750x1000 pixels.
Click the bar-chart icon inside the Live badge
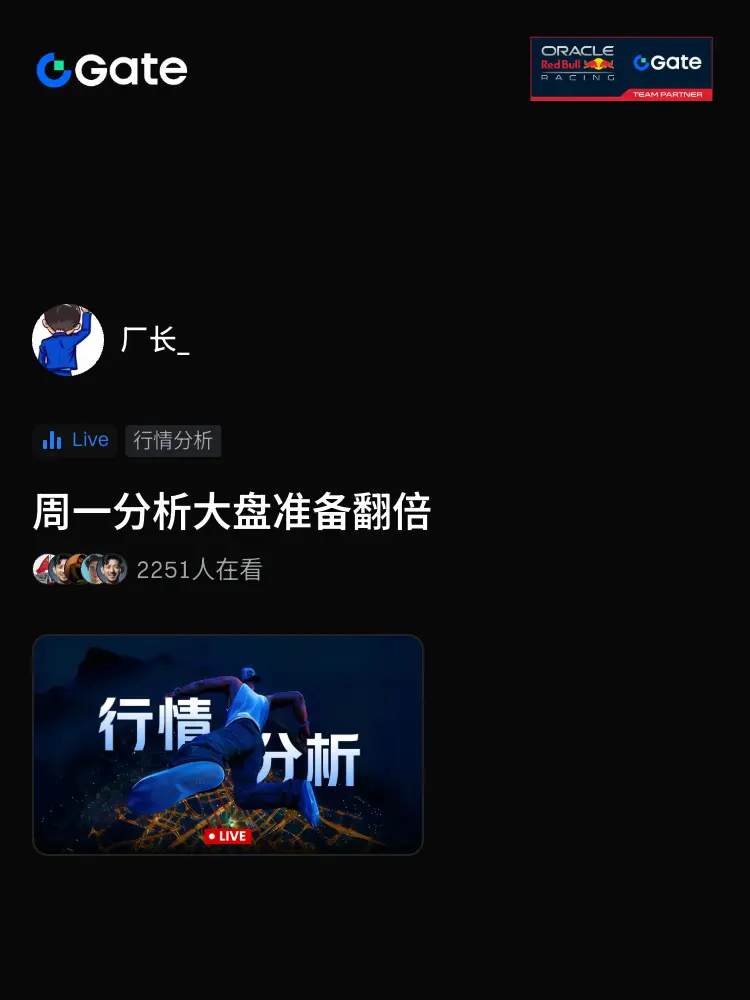[52, 440]
